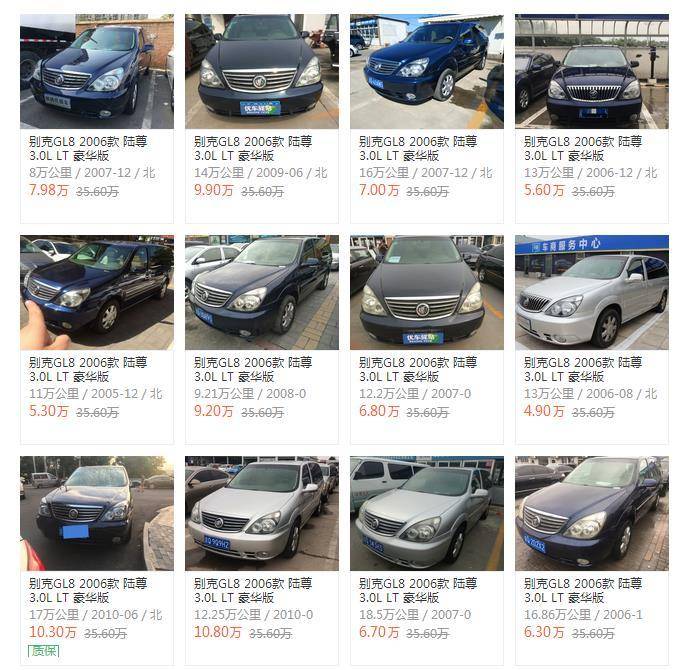View the GL8 car priced 7.00万

pyautogui.click(x=426, y=71)
